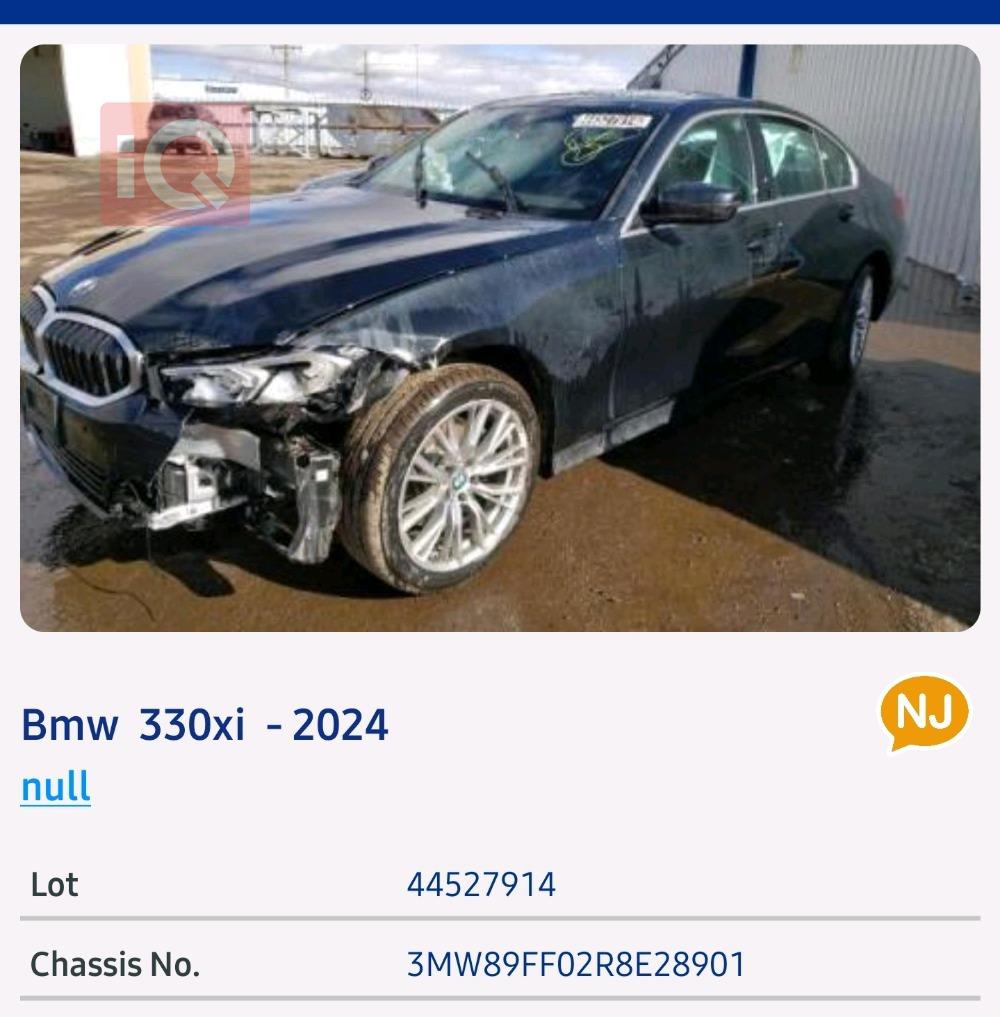The width and height of the screenshot is (1000, 1017).
Task: Open the NJ chat bubble icon
Action: [924, 714]
